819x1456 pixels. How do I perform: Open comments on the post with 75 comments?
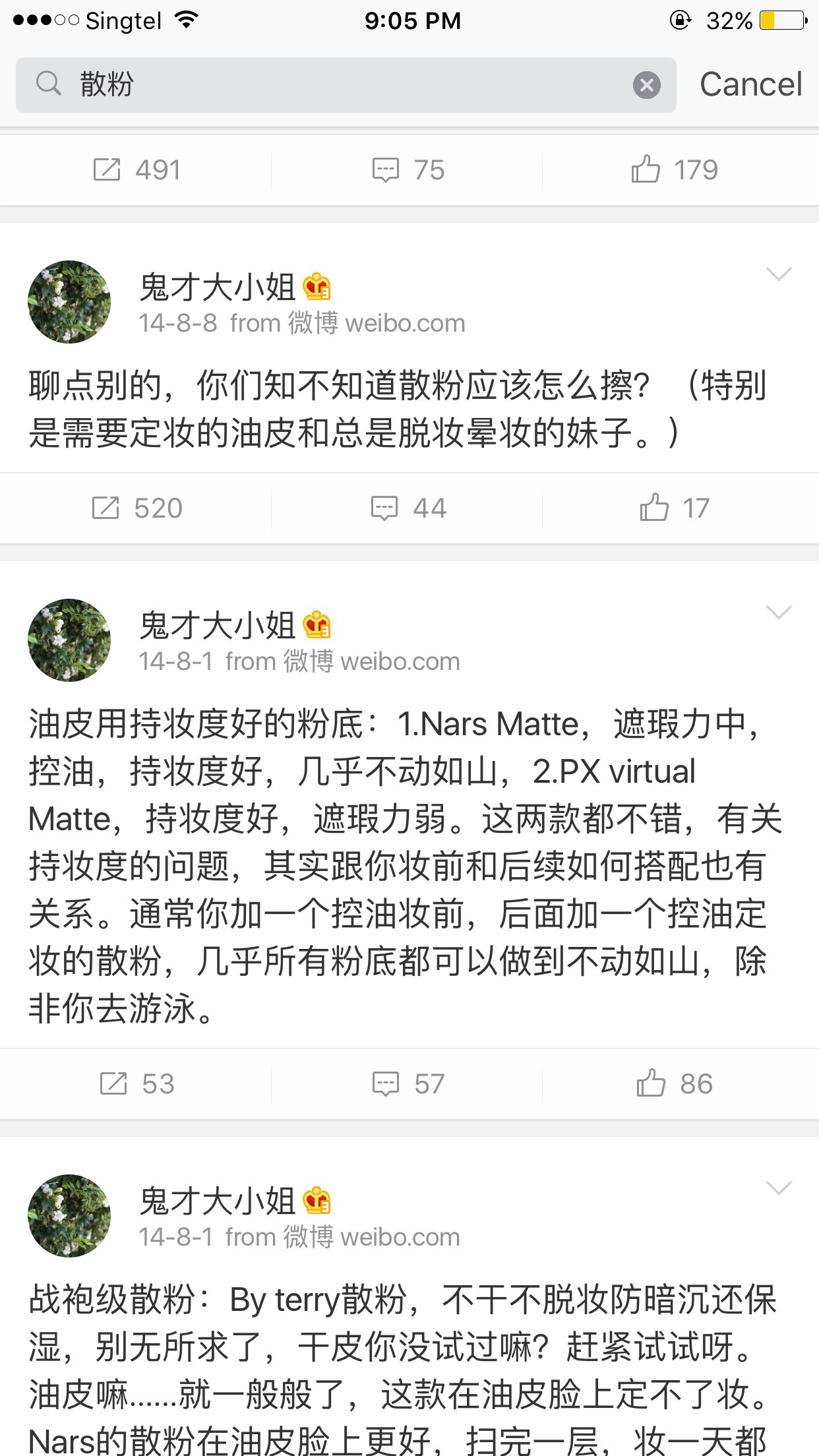click(409, 170)
